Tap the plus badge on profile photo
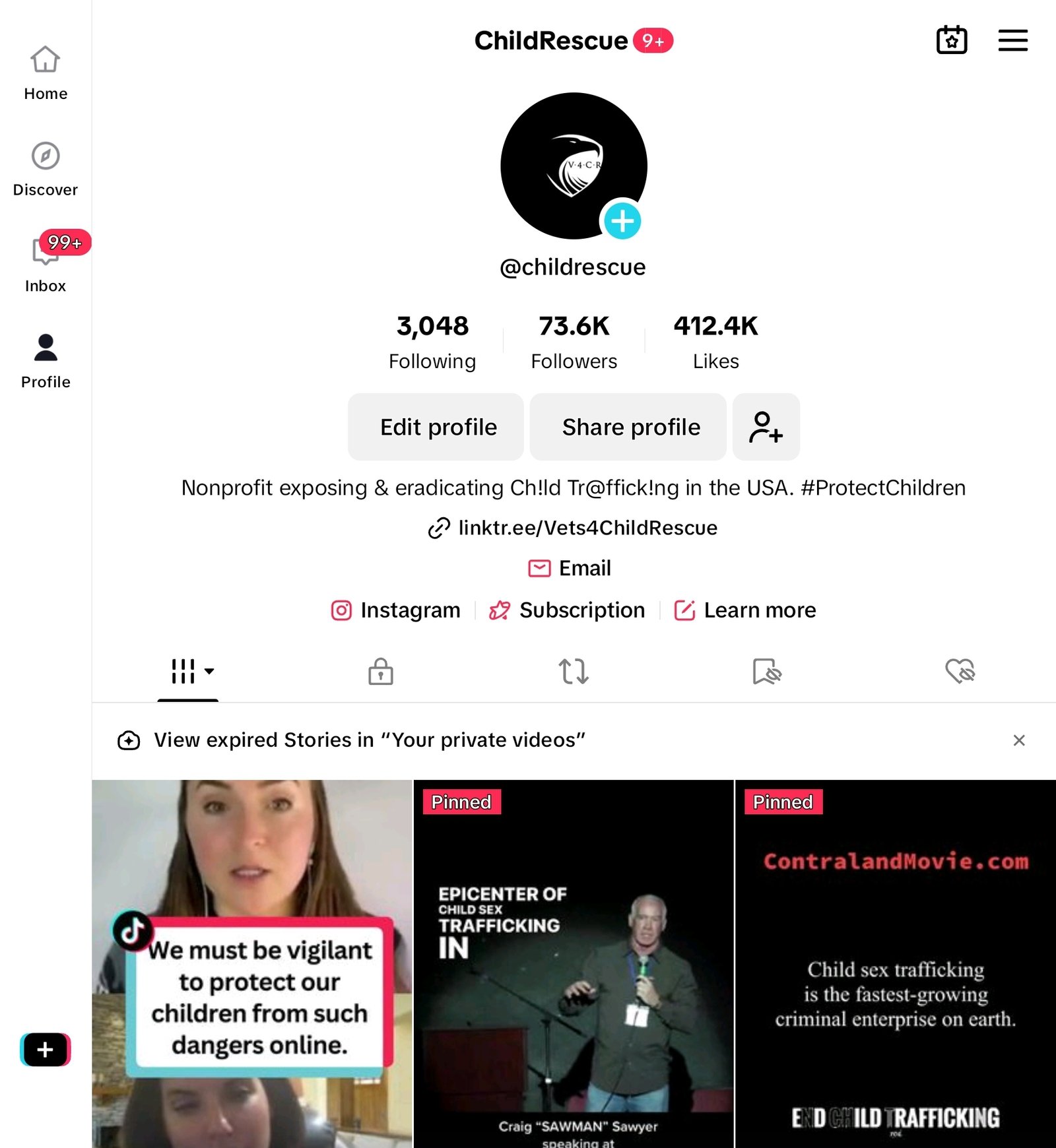Viewport: 1056px width, 1148px height. click(622, 221)
